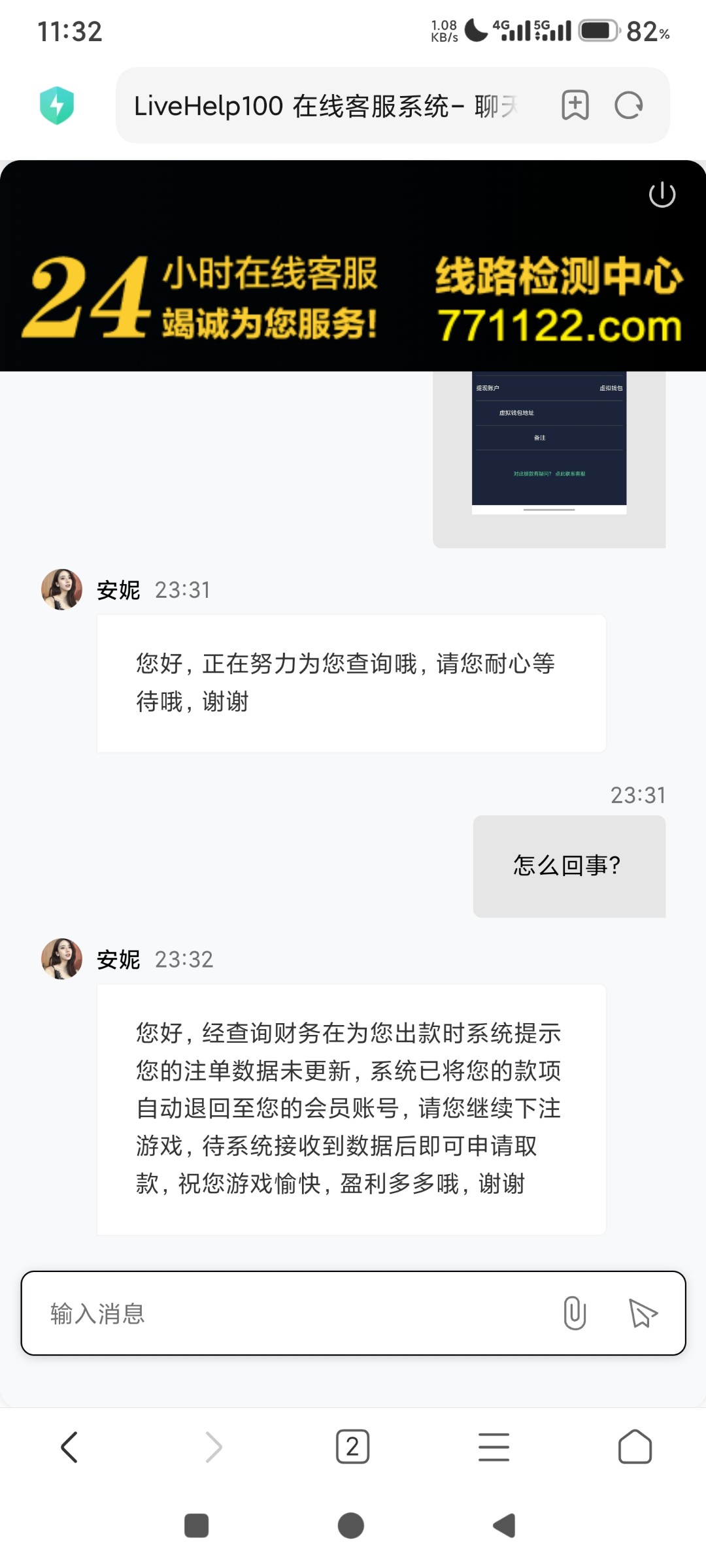The image size is (706, 1568).
Task: Click the power icon on the banner
Action: 663,194
